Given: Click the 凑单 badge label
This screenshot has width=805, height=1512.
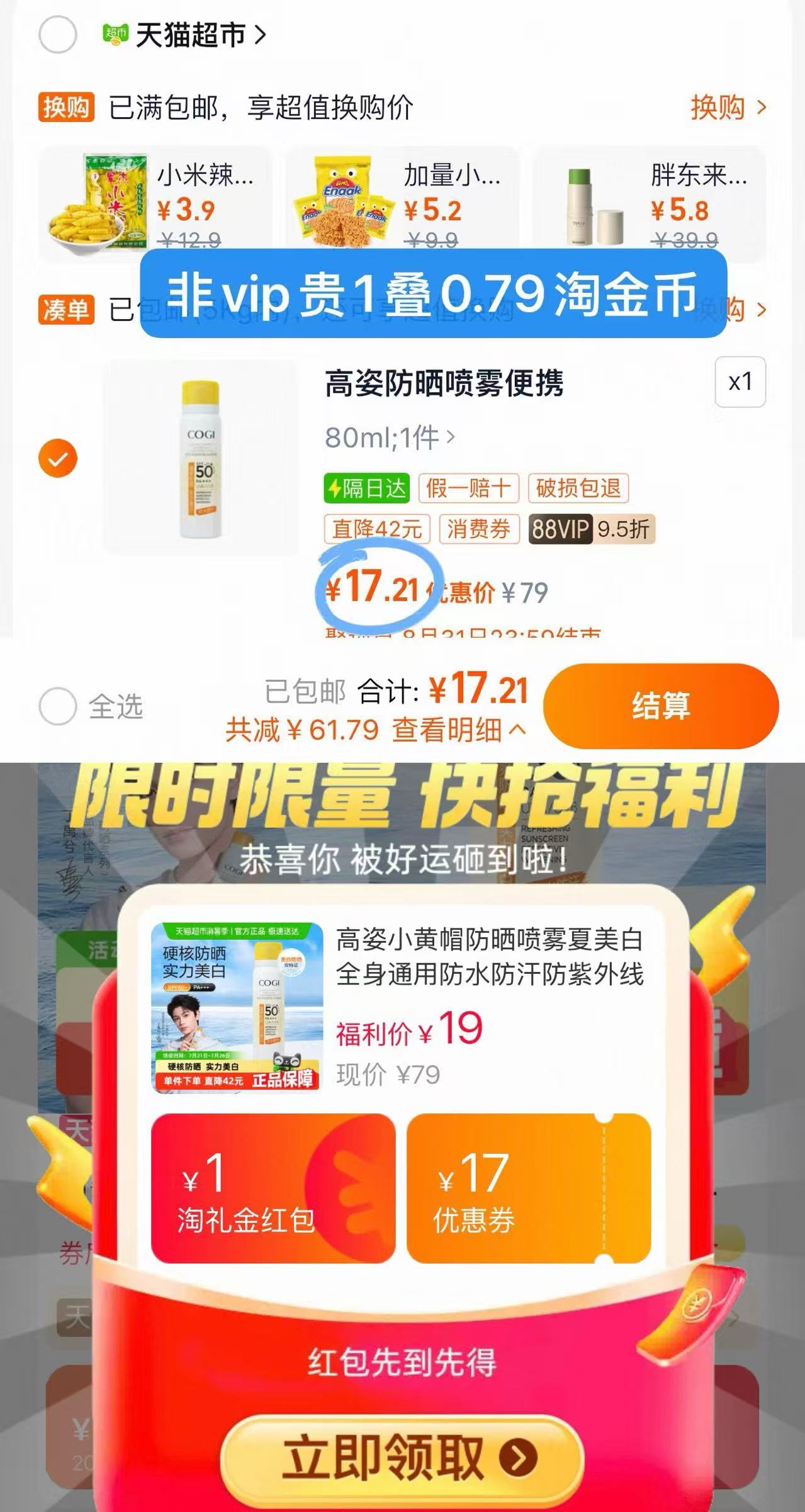Looking at the screenshot, I should (66, 310).
